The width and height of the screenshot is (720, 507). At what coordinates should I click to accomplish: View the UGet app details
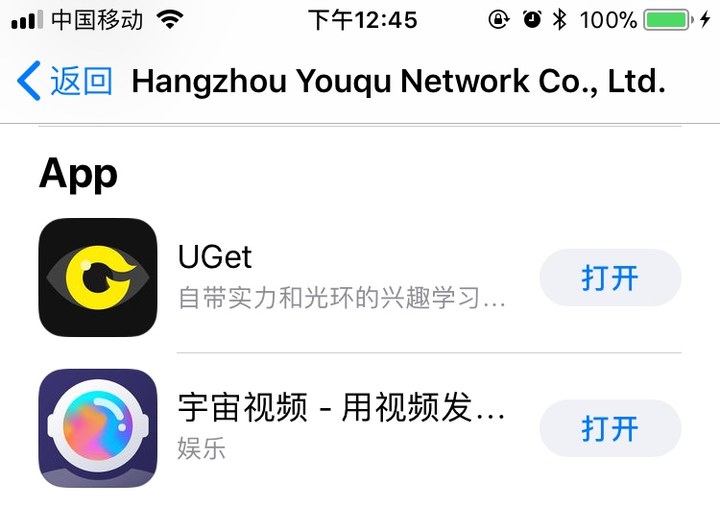pyautogui.click(x=340, y=276)
